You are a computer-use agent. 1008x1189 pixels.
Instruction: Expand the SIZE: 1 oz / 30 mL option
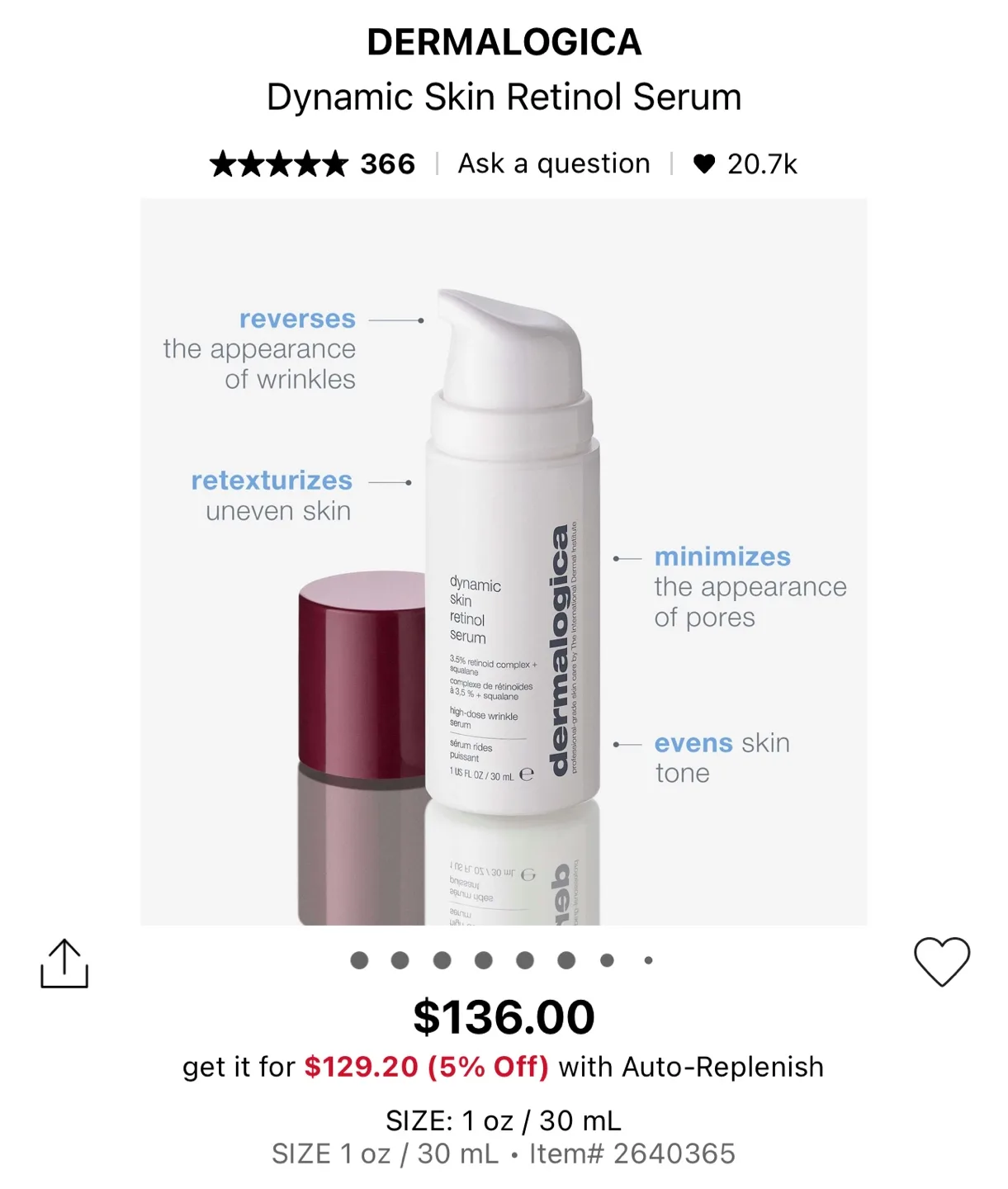pyautogui.click(x=504, y=1120)
